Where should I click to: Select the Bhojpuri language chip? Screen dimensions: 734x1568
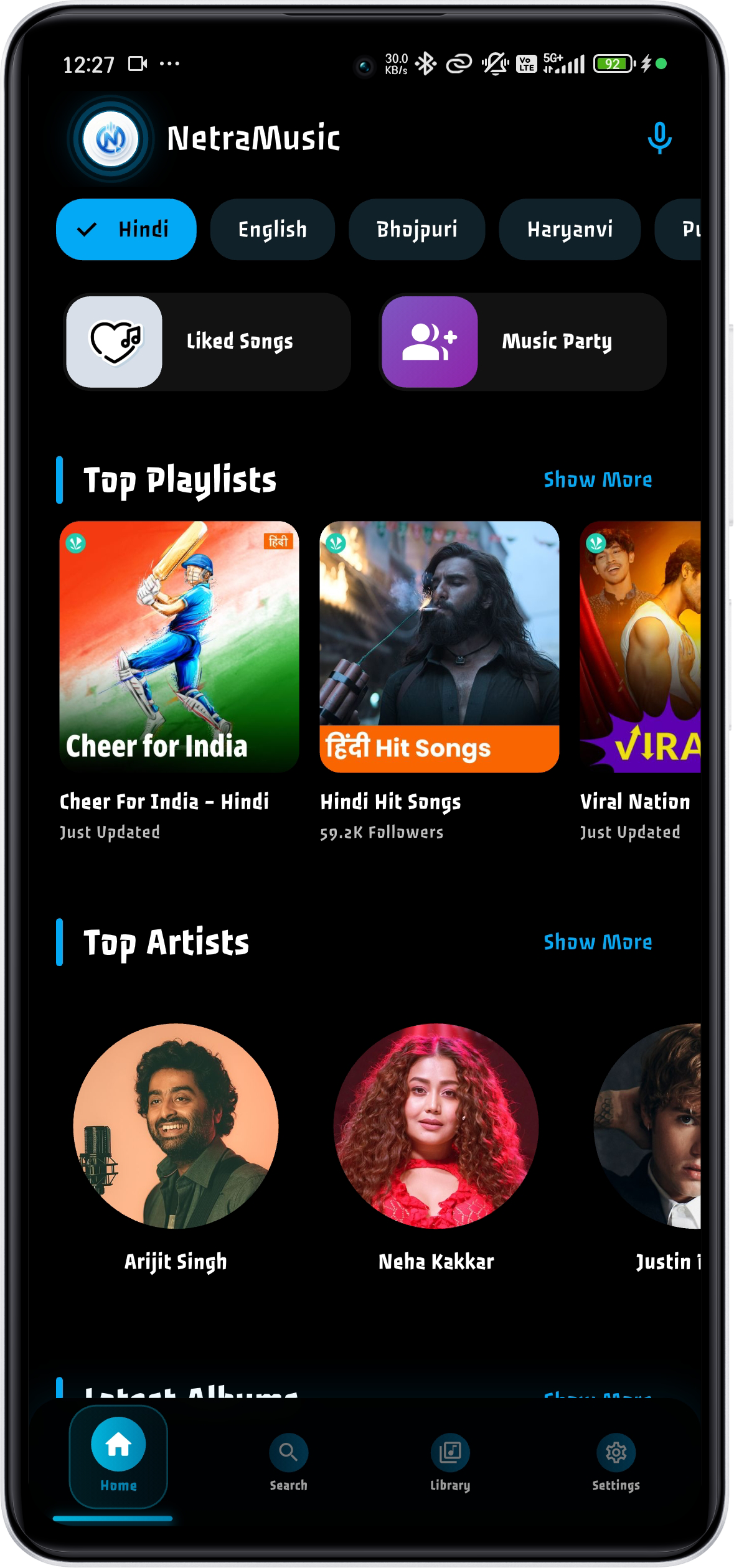click(x=416, y=230)
